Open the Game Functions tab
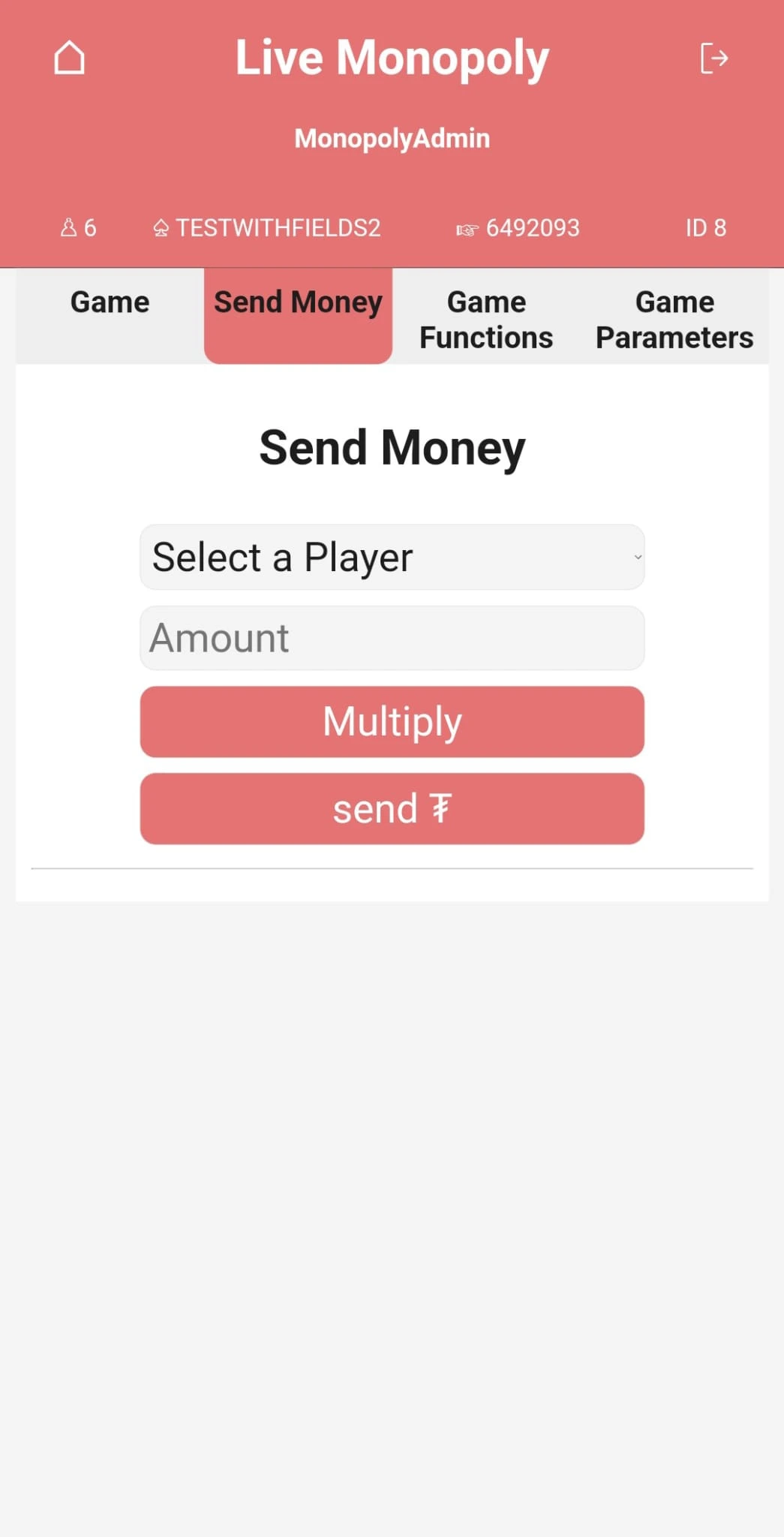The height and width of the screenshot is (1537, 784). coord(486,320)
